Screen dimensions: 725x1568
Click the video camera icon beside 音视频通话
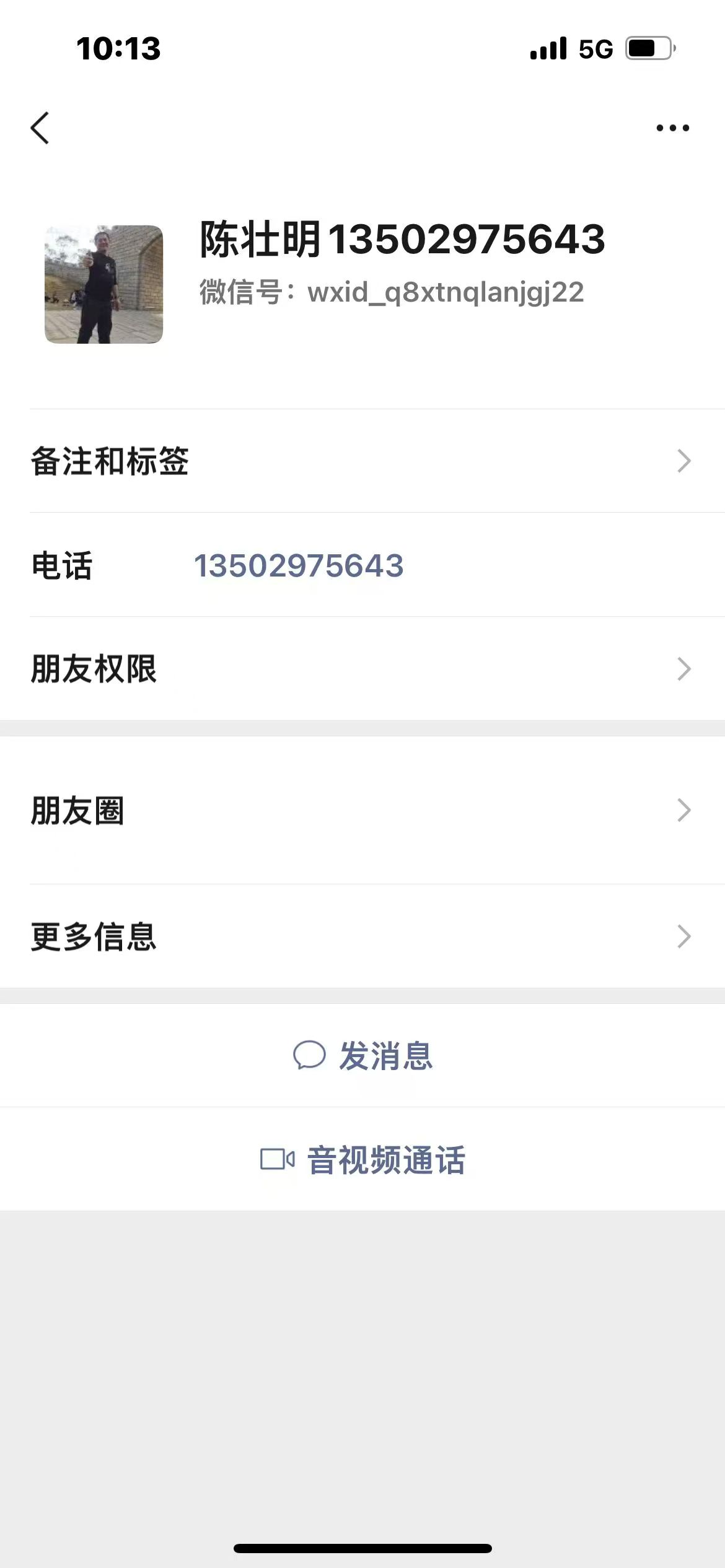(x=279, y=1160)
